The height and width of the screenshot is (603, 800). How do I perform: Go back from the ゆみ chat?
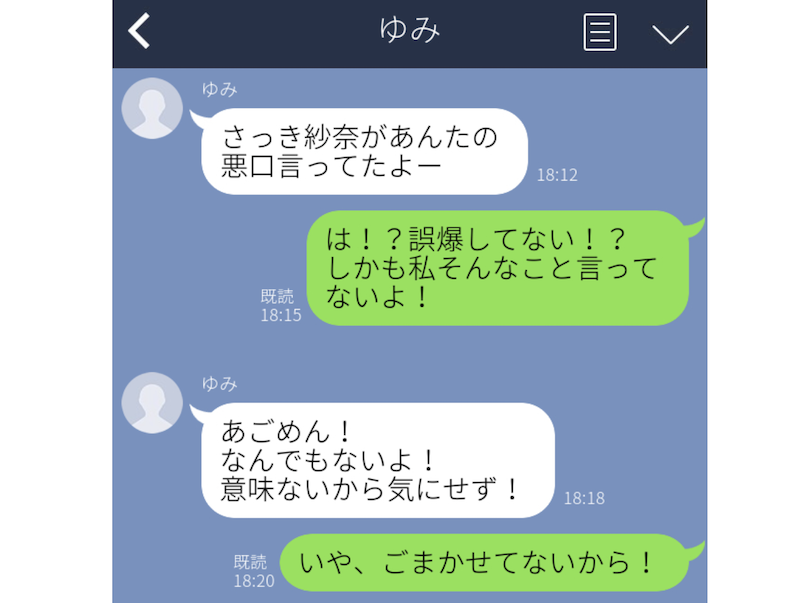[140, 32]
